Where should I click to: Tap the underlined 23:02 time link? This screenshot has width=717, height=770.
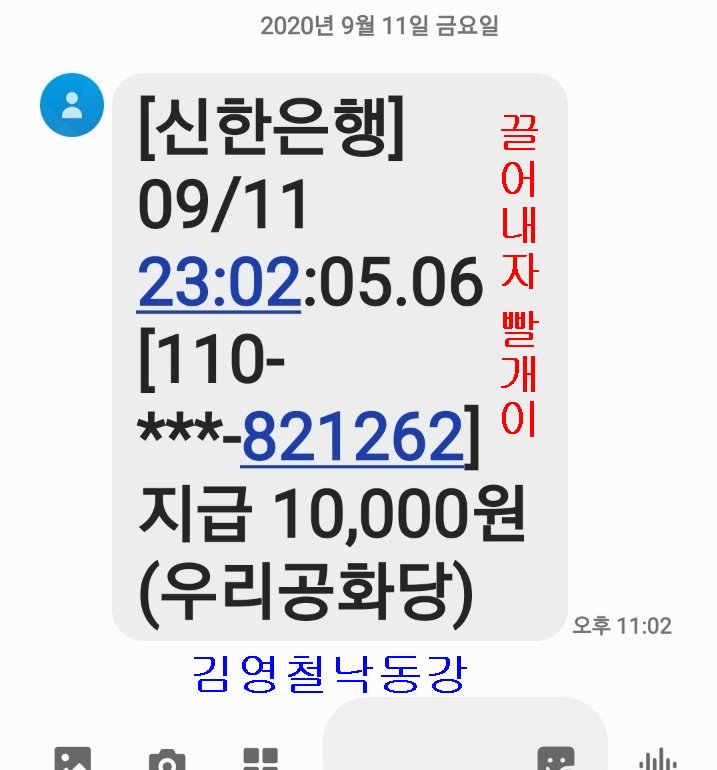(x=219, y=282)
